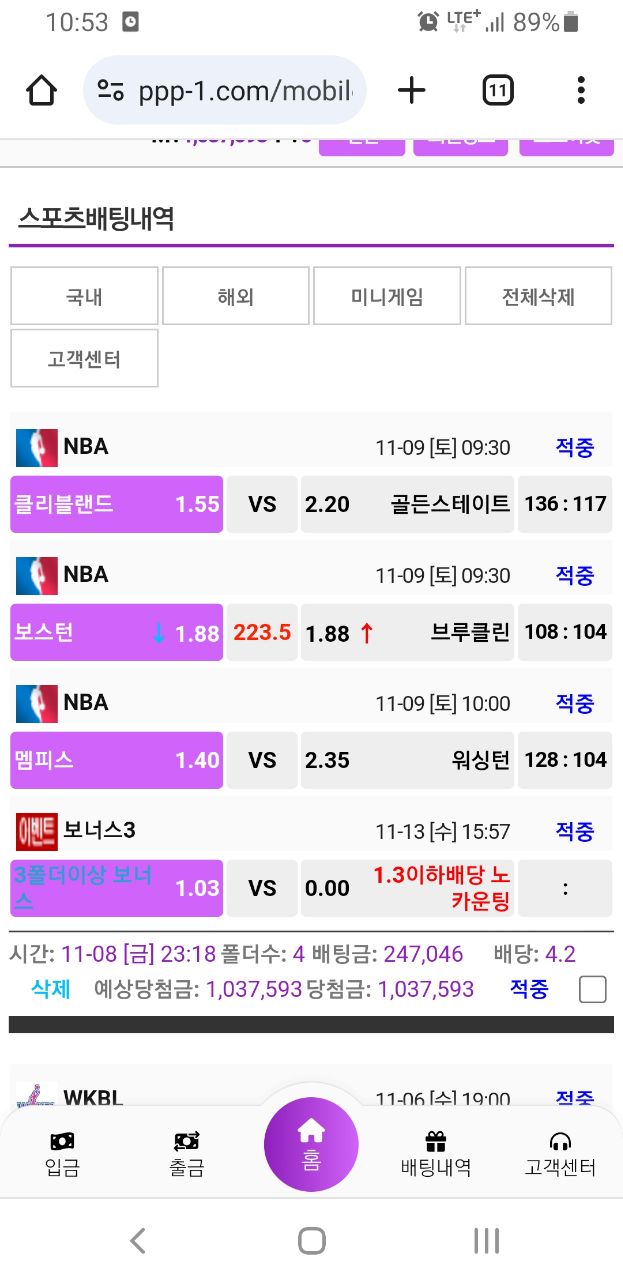Show the open tabs switcher
The image size is (623, 1280).
497,91
